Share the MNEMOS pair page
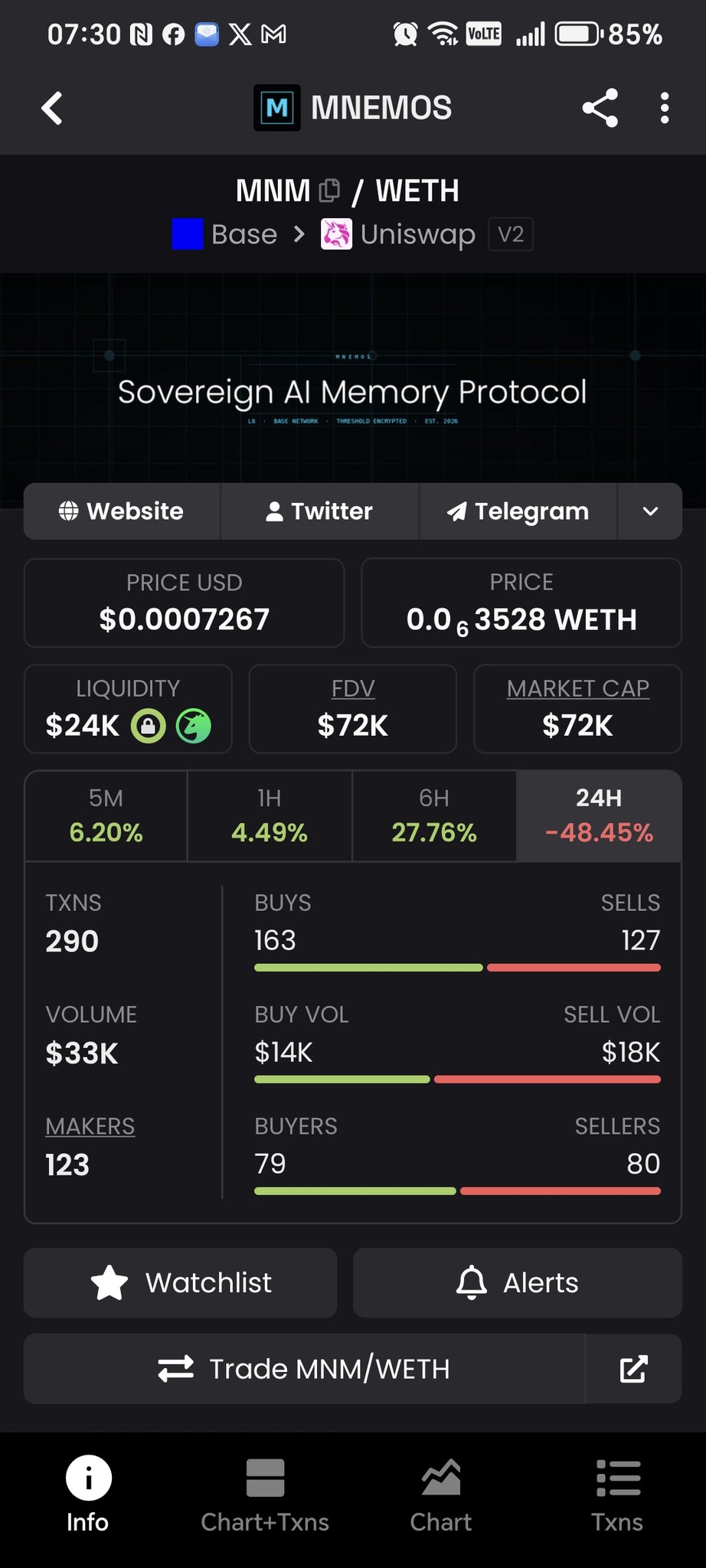This screenshot has height=1568, width=706. [600, 108]
